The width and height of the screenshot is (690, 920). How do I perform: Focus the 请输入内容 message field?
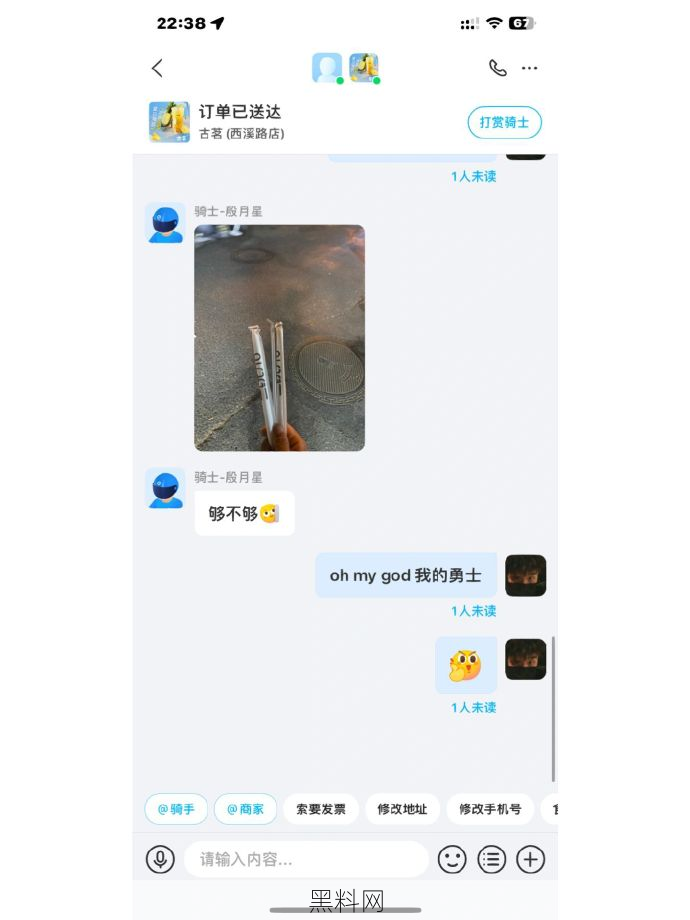(x=305, y=859)
